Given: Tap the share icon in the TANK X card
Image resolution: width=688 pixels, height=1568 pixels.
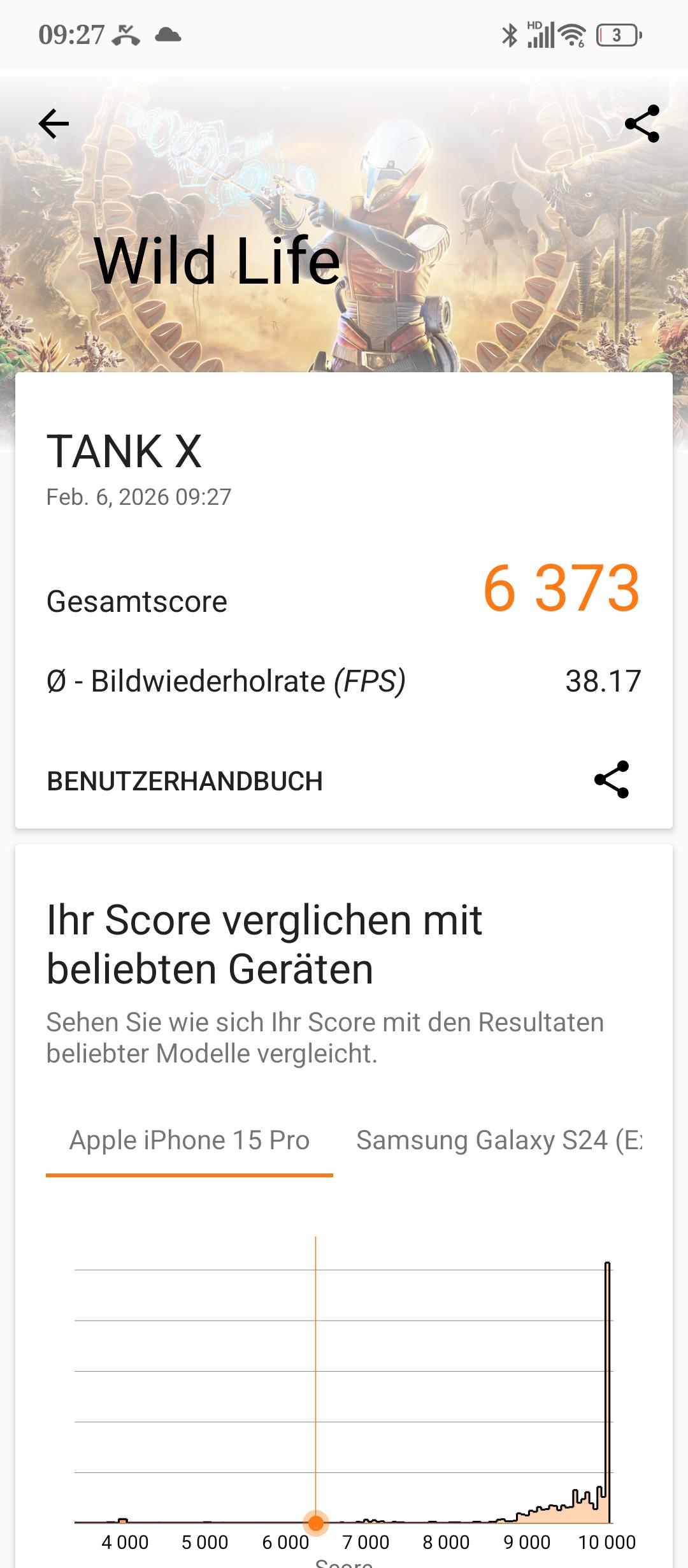Looking at the screenshot, I should (x=611, y=780).
